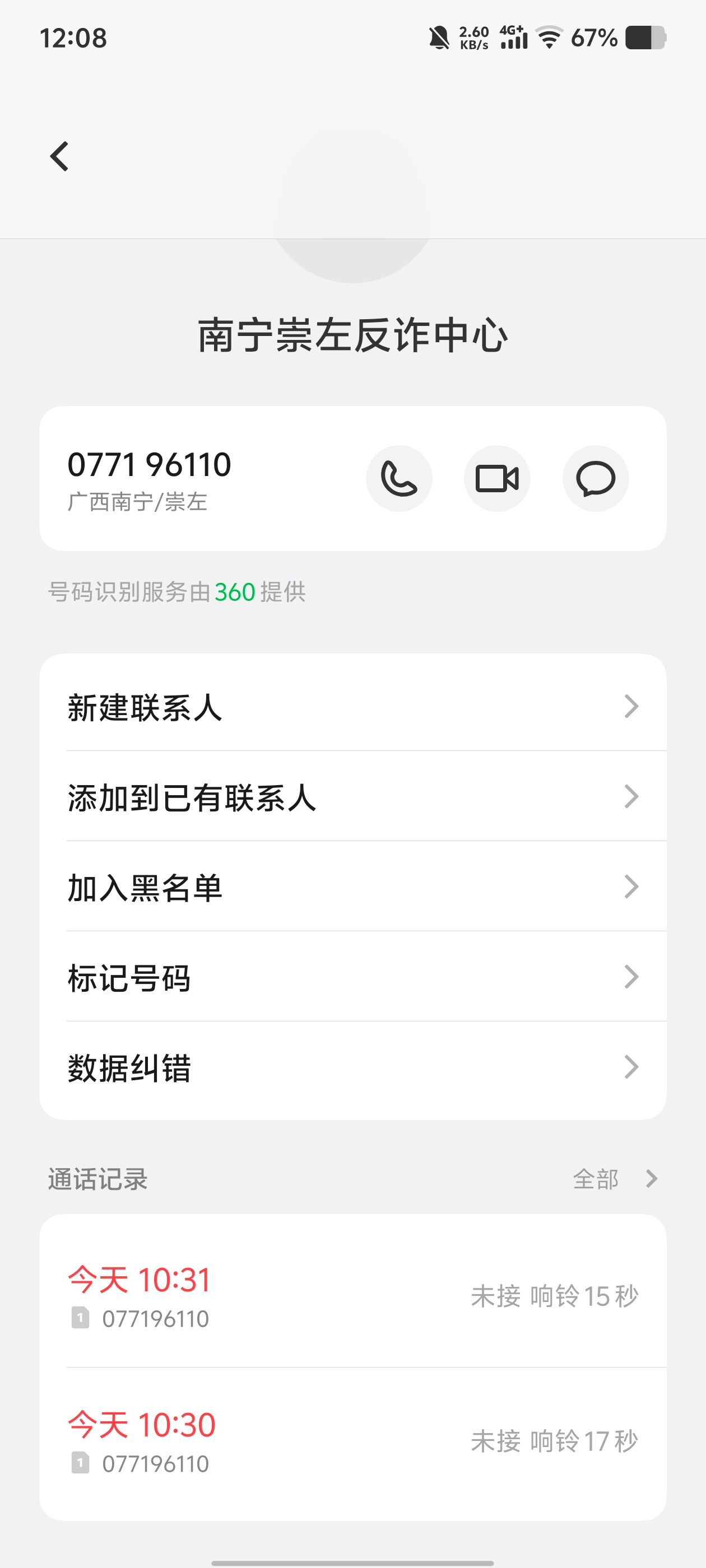Select 标记号码 from the options list
This screenshot has width=706, height=1568.
[354, 977]
